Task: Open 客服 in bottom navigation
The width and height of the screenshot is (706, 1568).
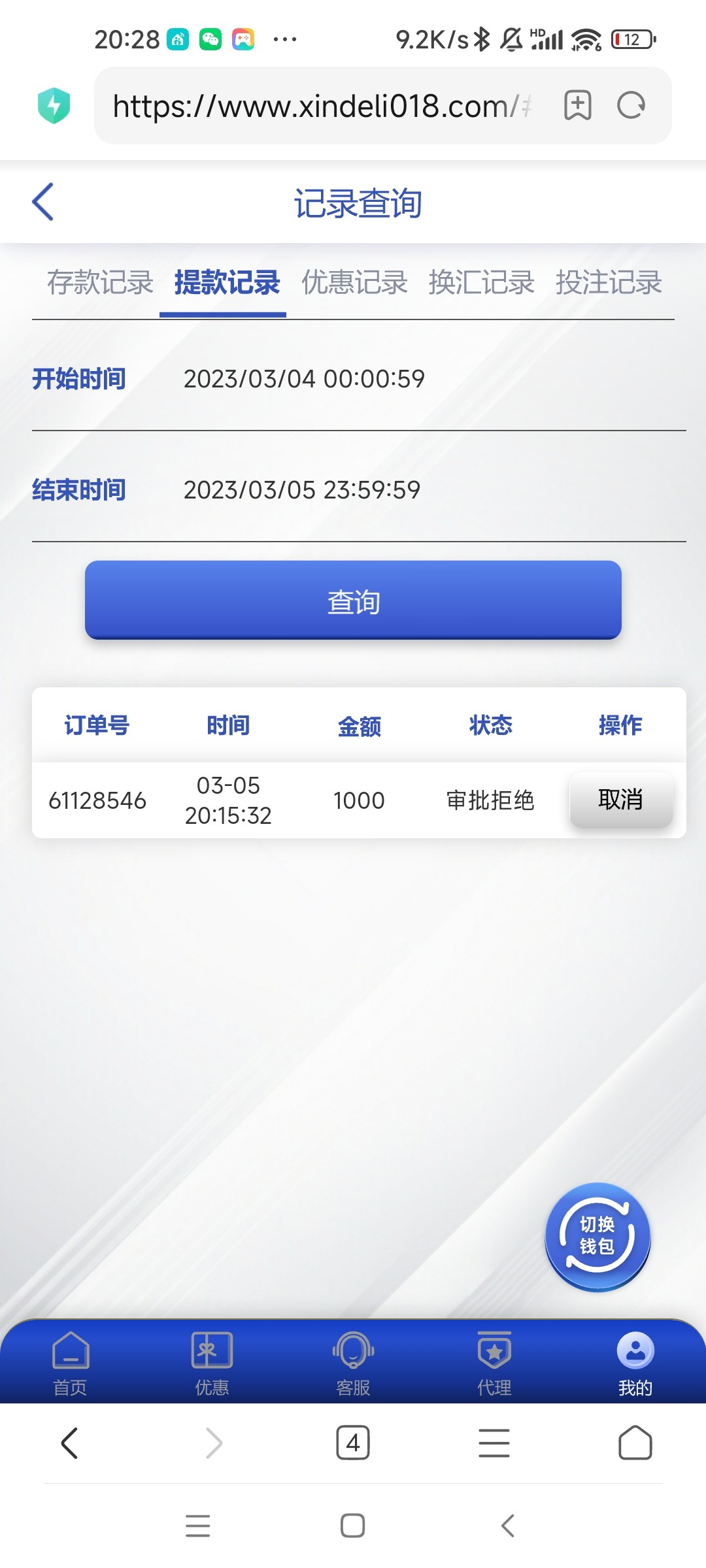Action: tap(353, 1363)
